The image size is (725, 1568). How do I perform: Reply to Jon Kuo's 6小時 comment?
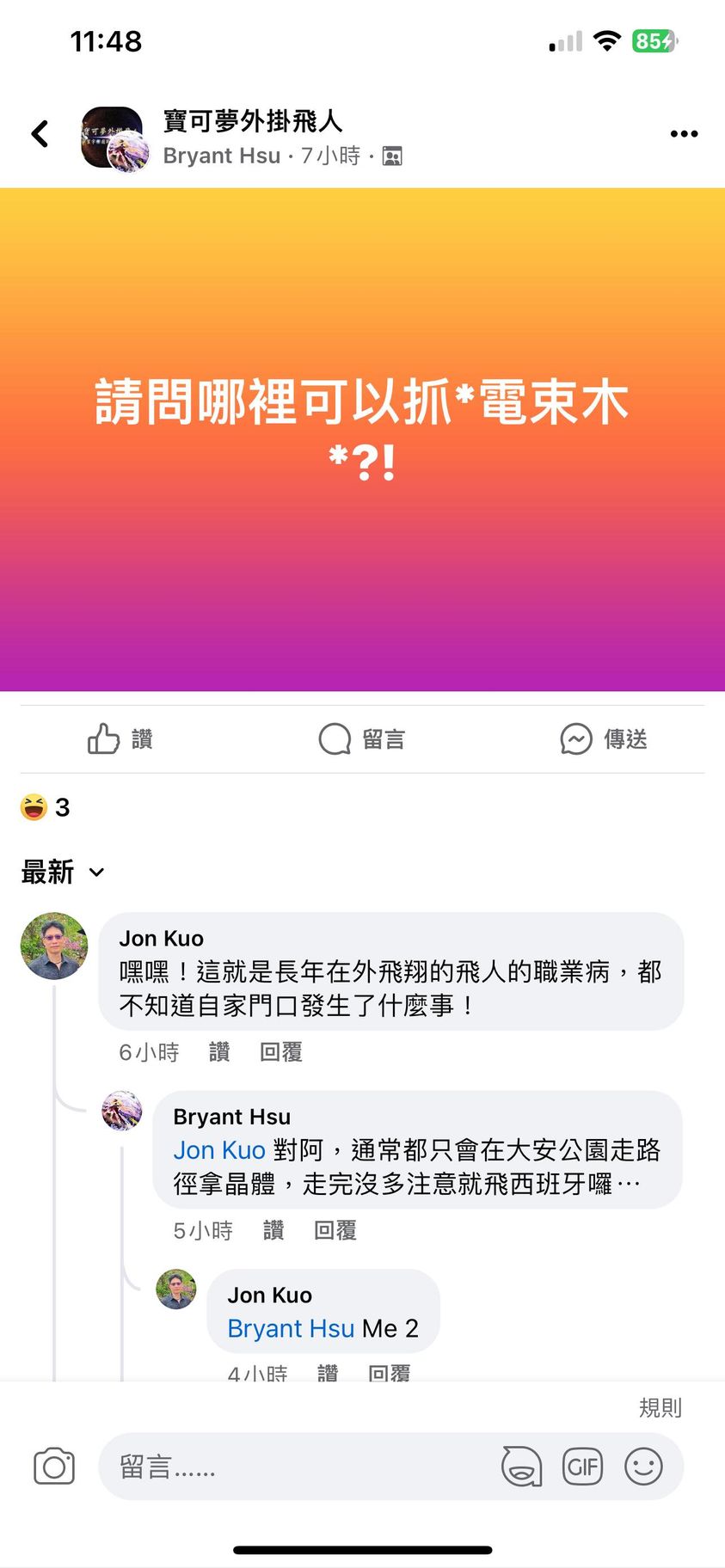pos(281,1051)
